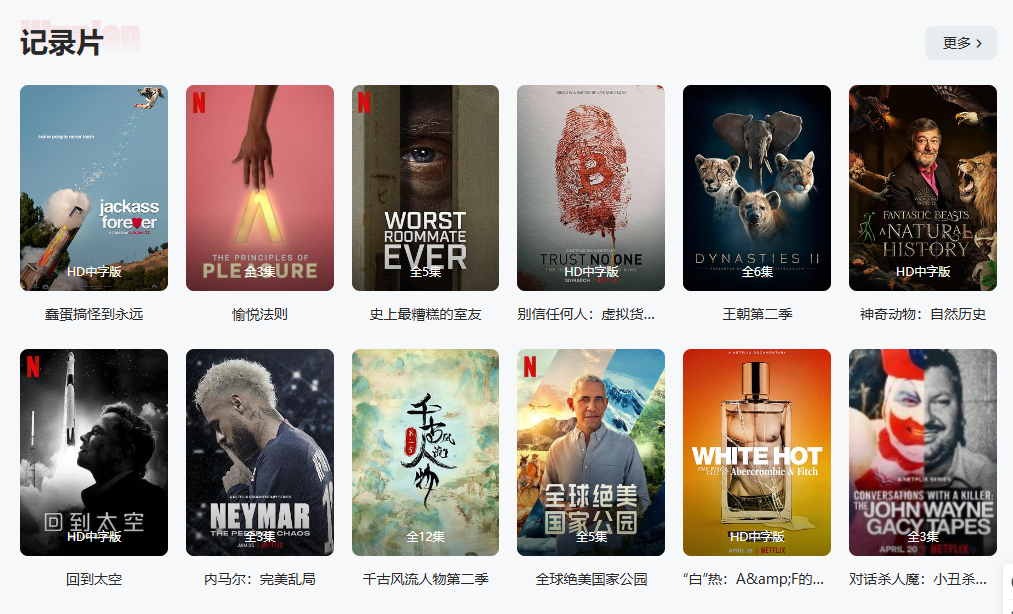The height and width of the screenshot is (614, 1013).
Task: Open the 蠢蛋搞怪到永远 poster
Action: point(94,188)
